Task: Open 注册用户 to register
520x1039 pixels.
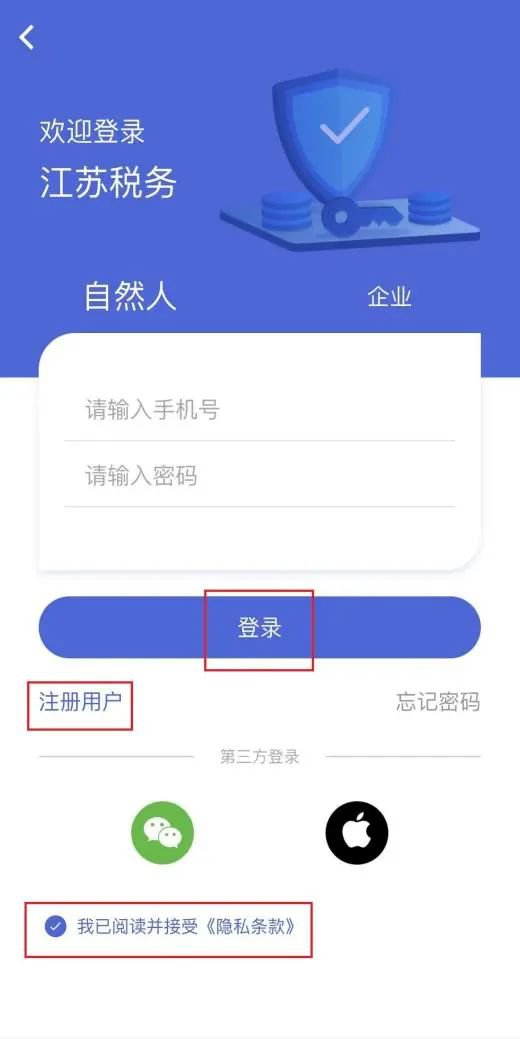Action: point(80,702)
